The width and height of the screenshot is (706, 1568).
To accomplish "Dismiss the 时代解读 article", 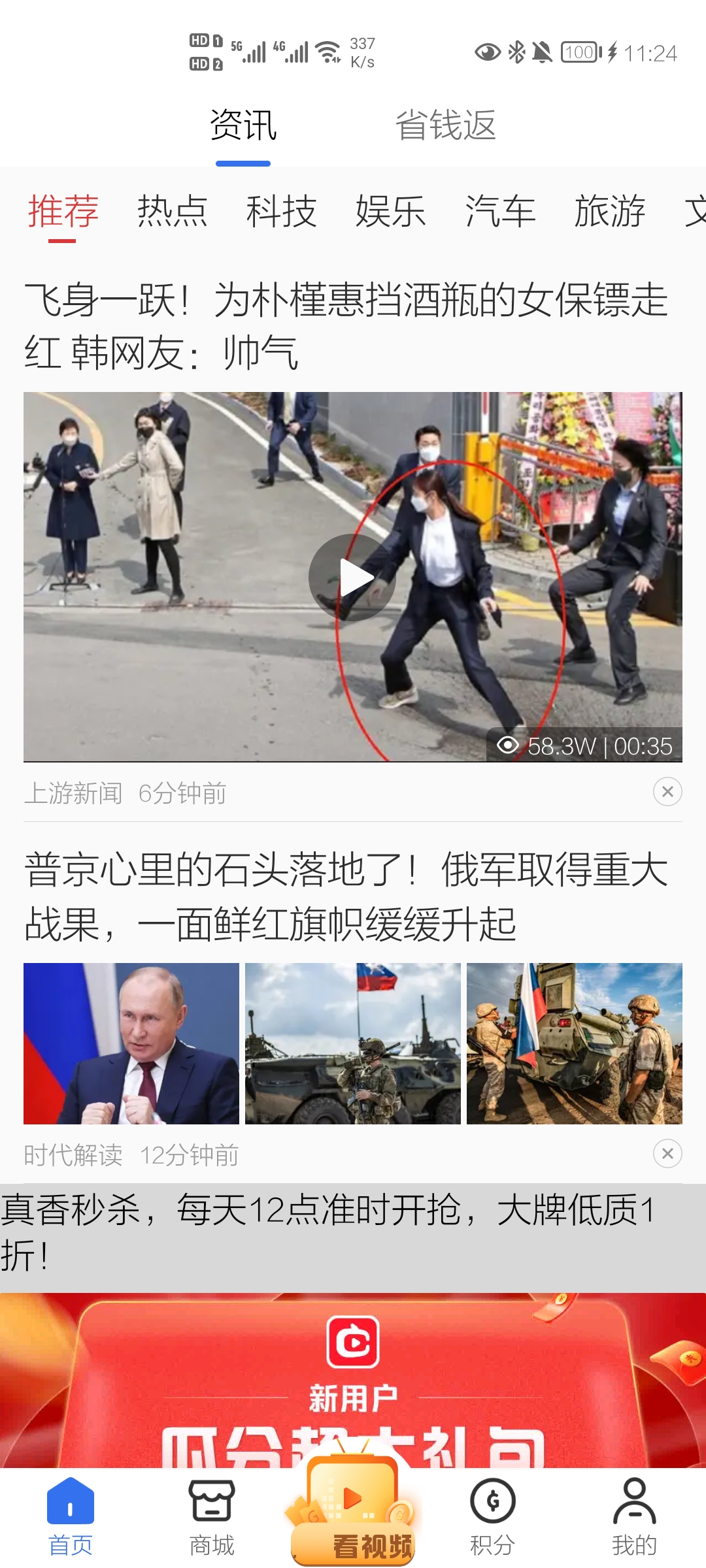I will (x=667, y=1154).
